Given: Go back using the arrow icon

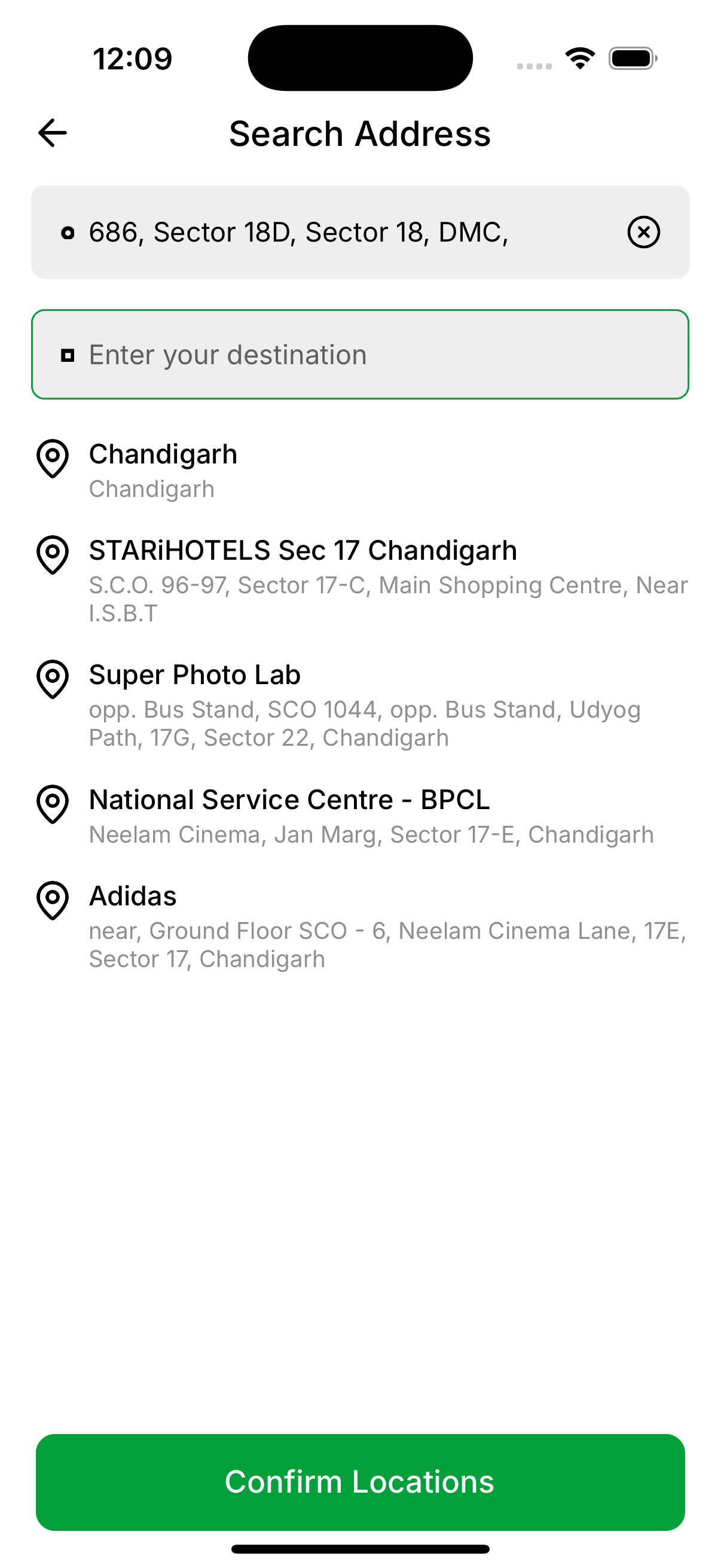Looking at the screenshot, I should point(53,133).
